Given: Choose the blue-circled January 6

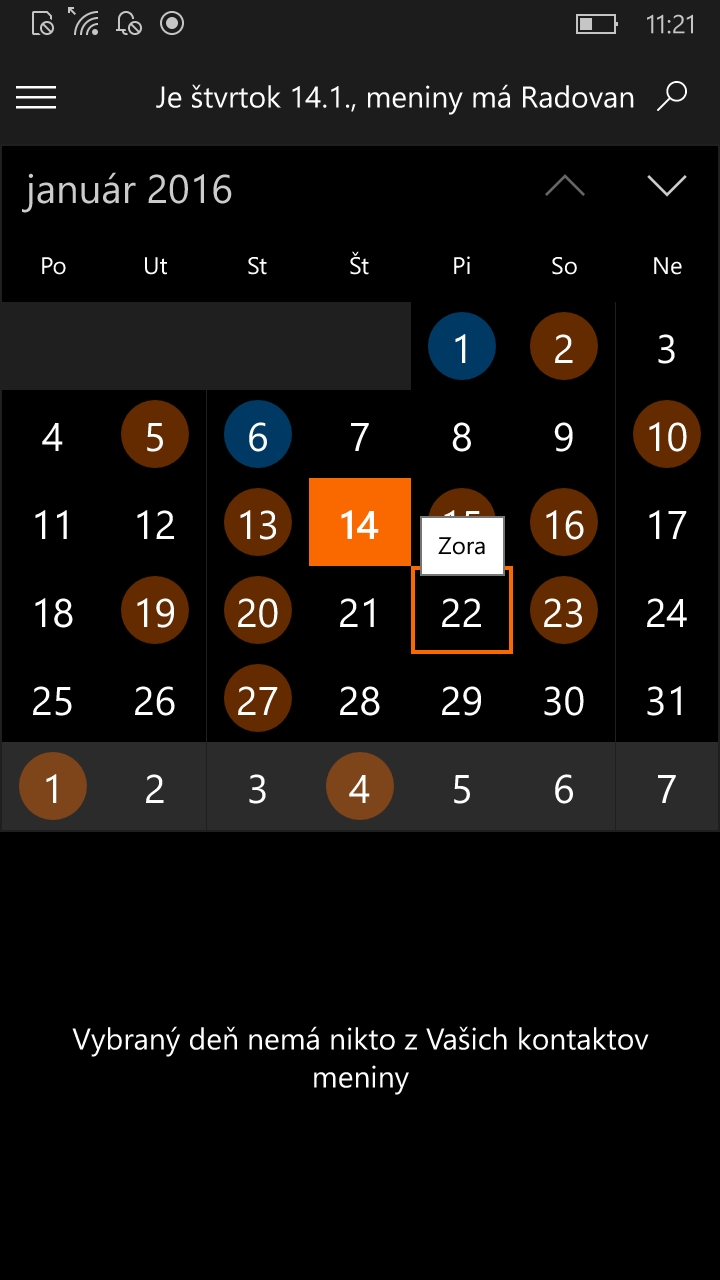Looking at the screenshot, I should [x=258, y=437].
